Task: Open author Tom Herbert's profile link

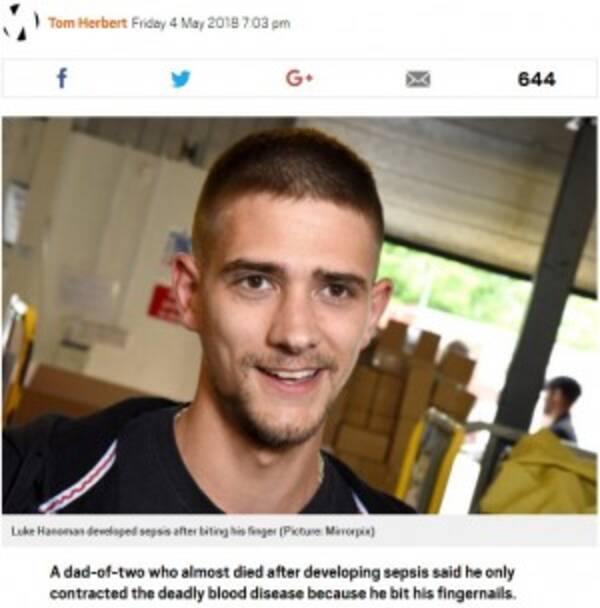Action: point(87,23)
